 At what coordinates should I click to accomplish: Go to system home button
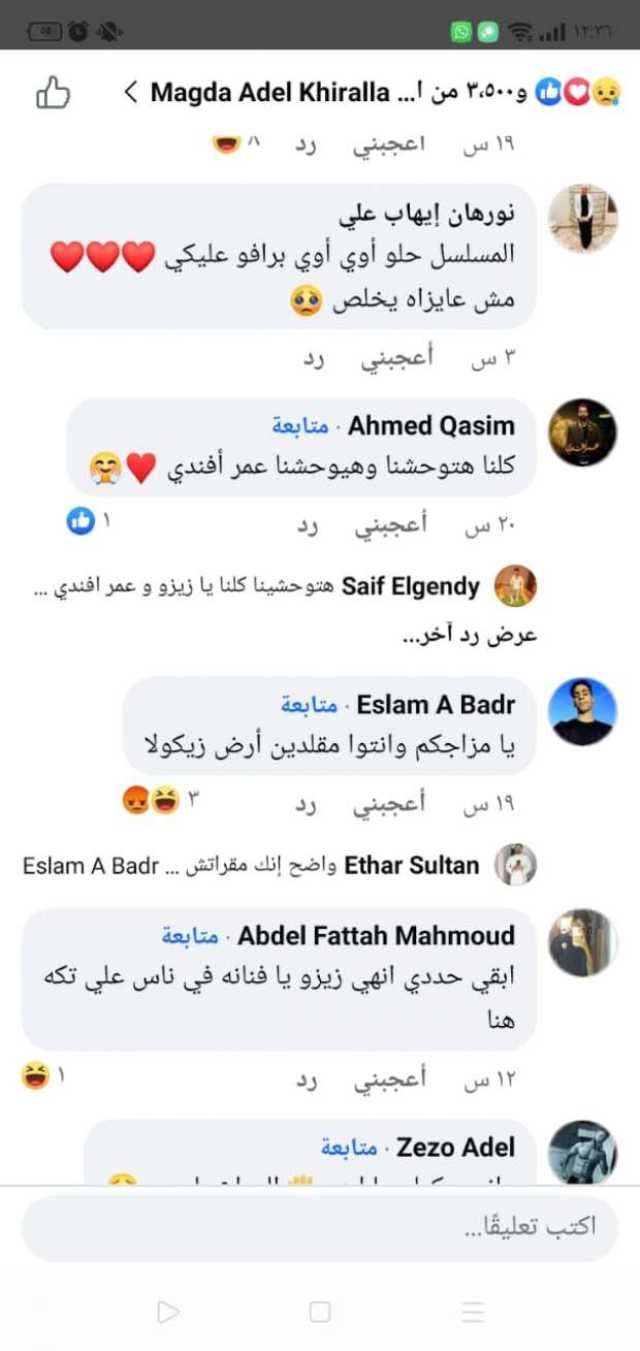[320, 1312]
